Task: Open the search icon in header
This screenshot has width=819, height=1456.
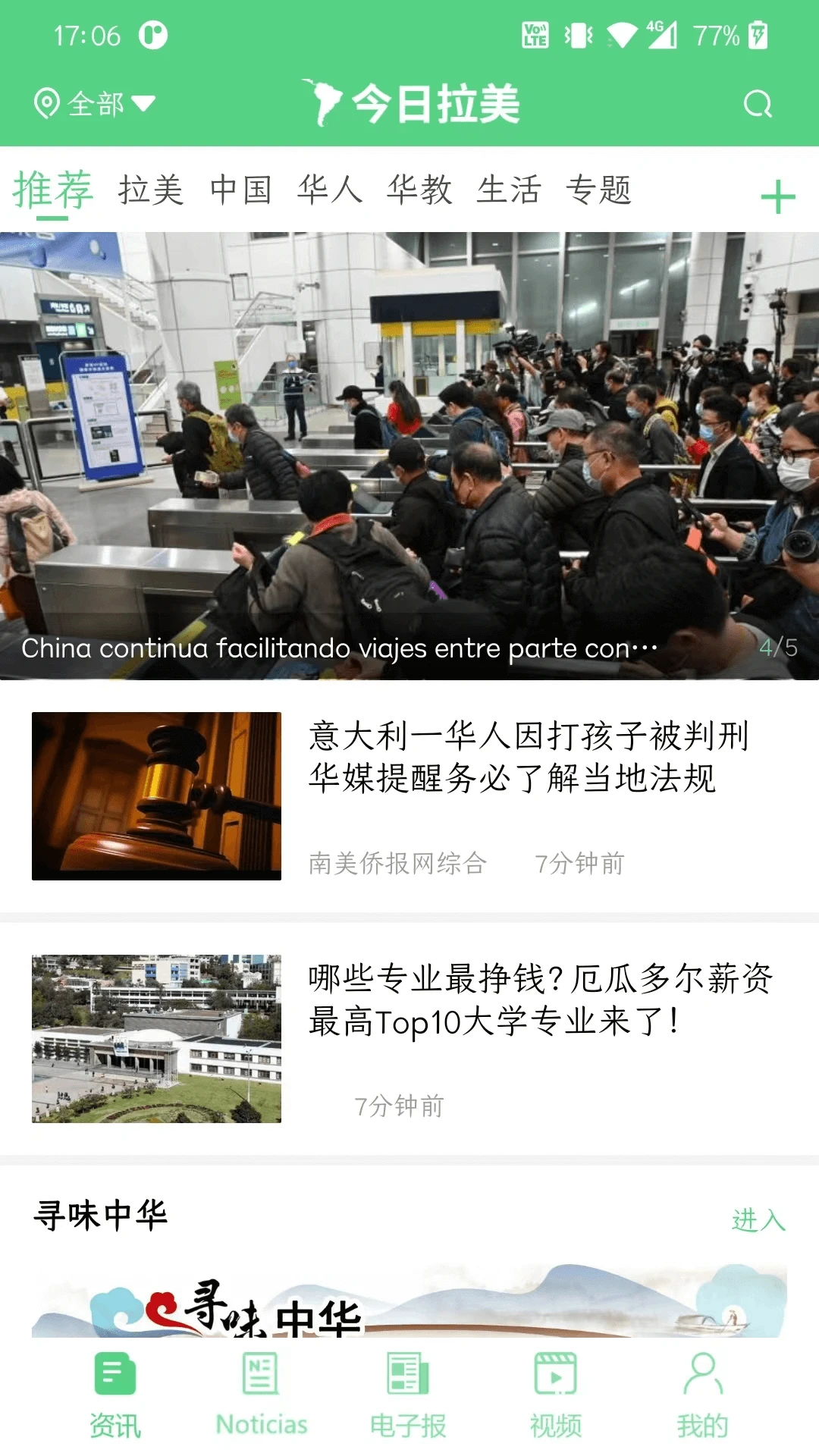Action: coord(757,104)
